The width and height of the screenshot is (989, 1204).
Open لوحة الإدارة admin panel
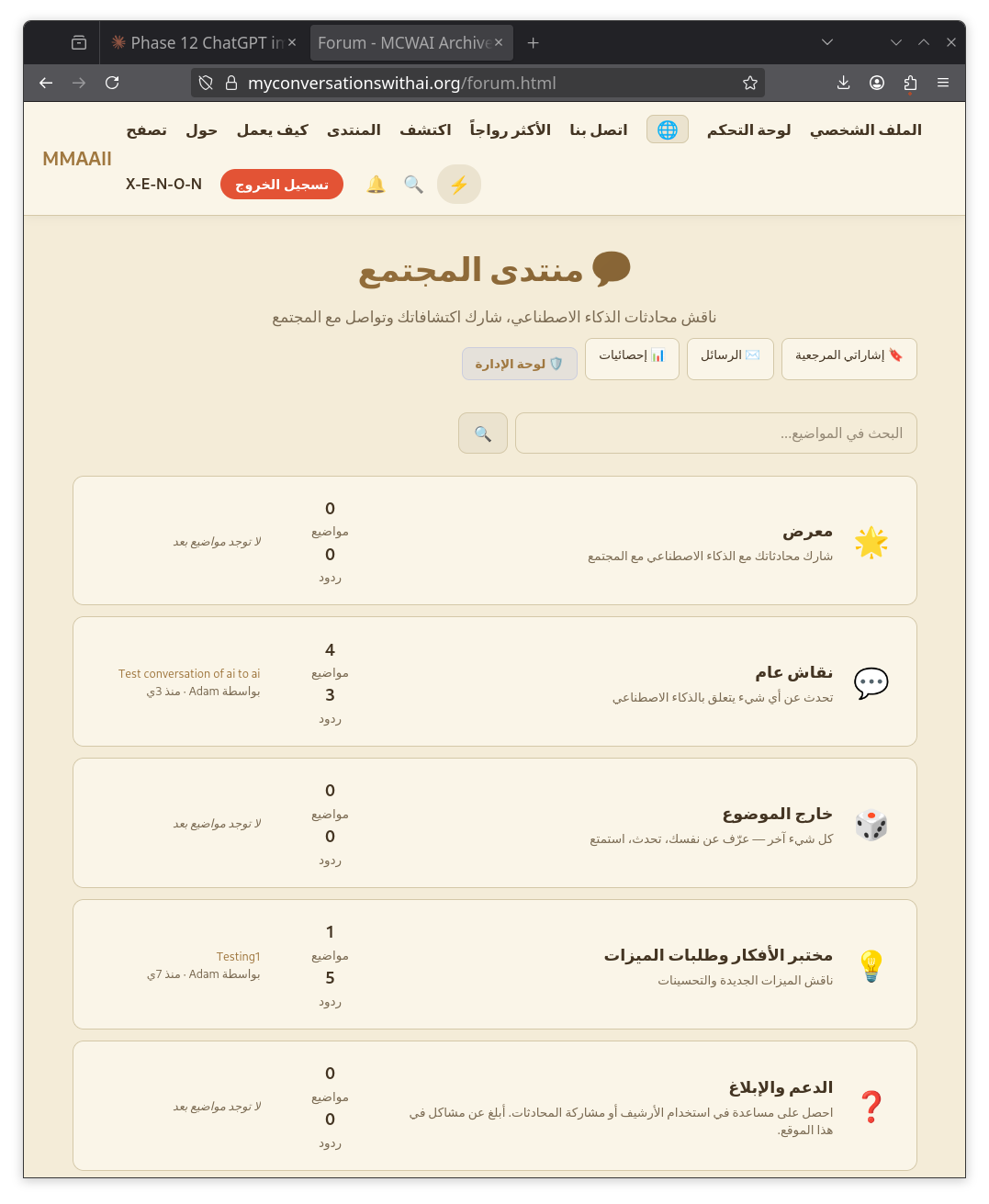coord(519,364)
